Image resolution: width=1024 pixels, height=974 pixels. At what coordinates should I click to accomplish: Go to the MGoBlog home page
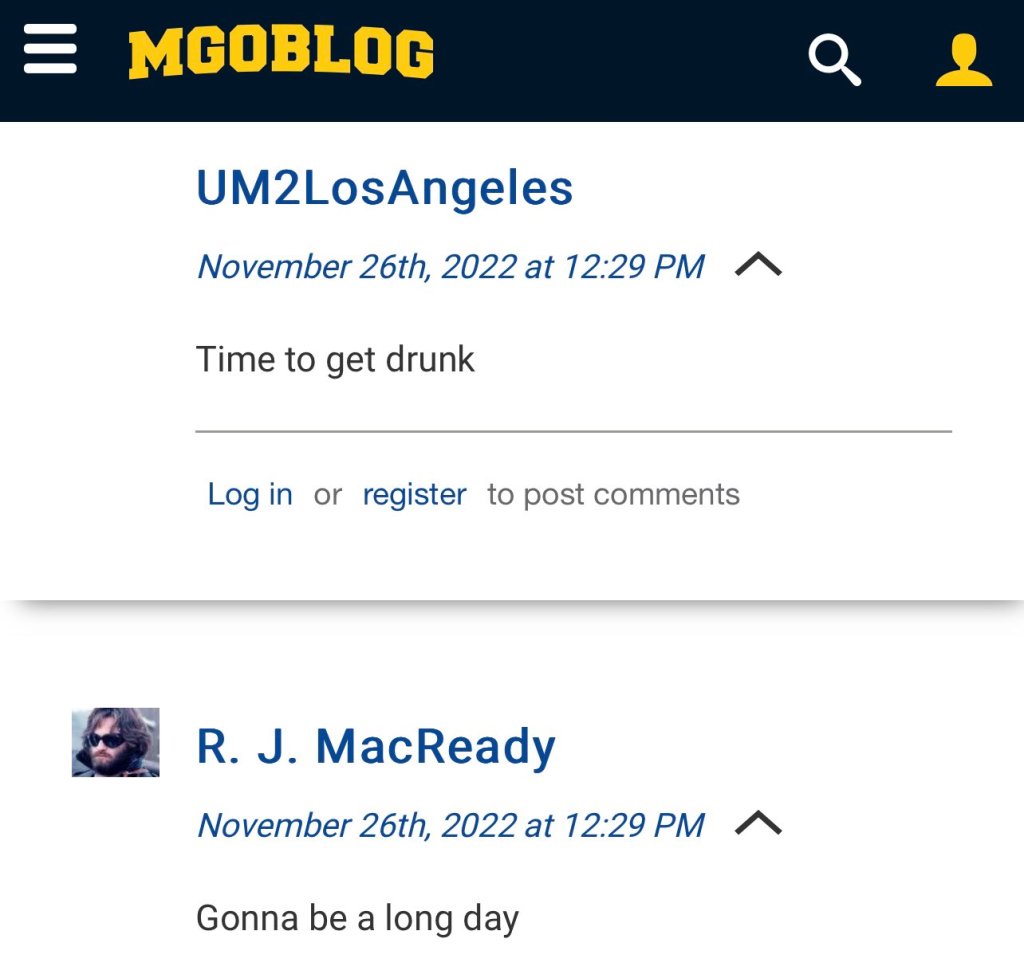click(281, 54)
